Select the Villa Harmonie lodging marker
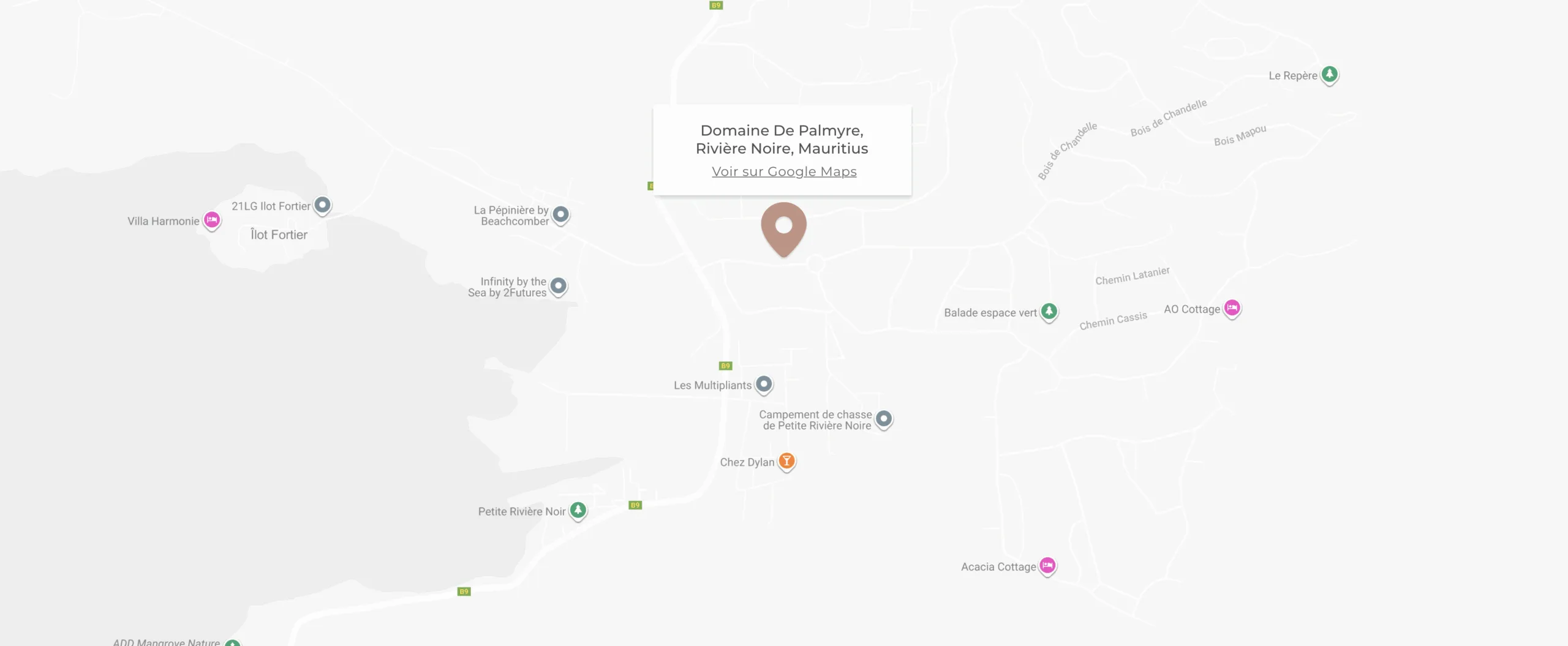This screenshot has height=646, width=1568. click(212, 220)
